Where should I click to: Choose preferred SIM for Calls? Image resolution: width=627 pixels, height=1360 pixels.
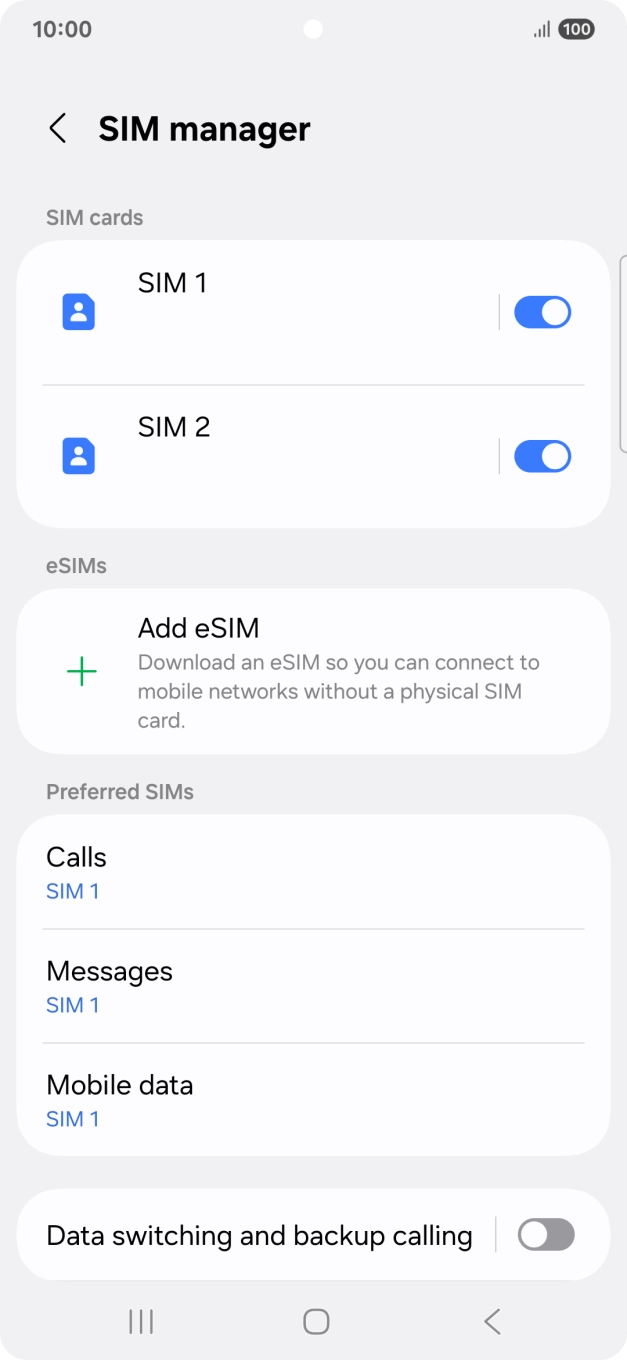coord(312,872)
